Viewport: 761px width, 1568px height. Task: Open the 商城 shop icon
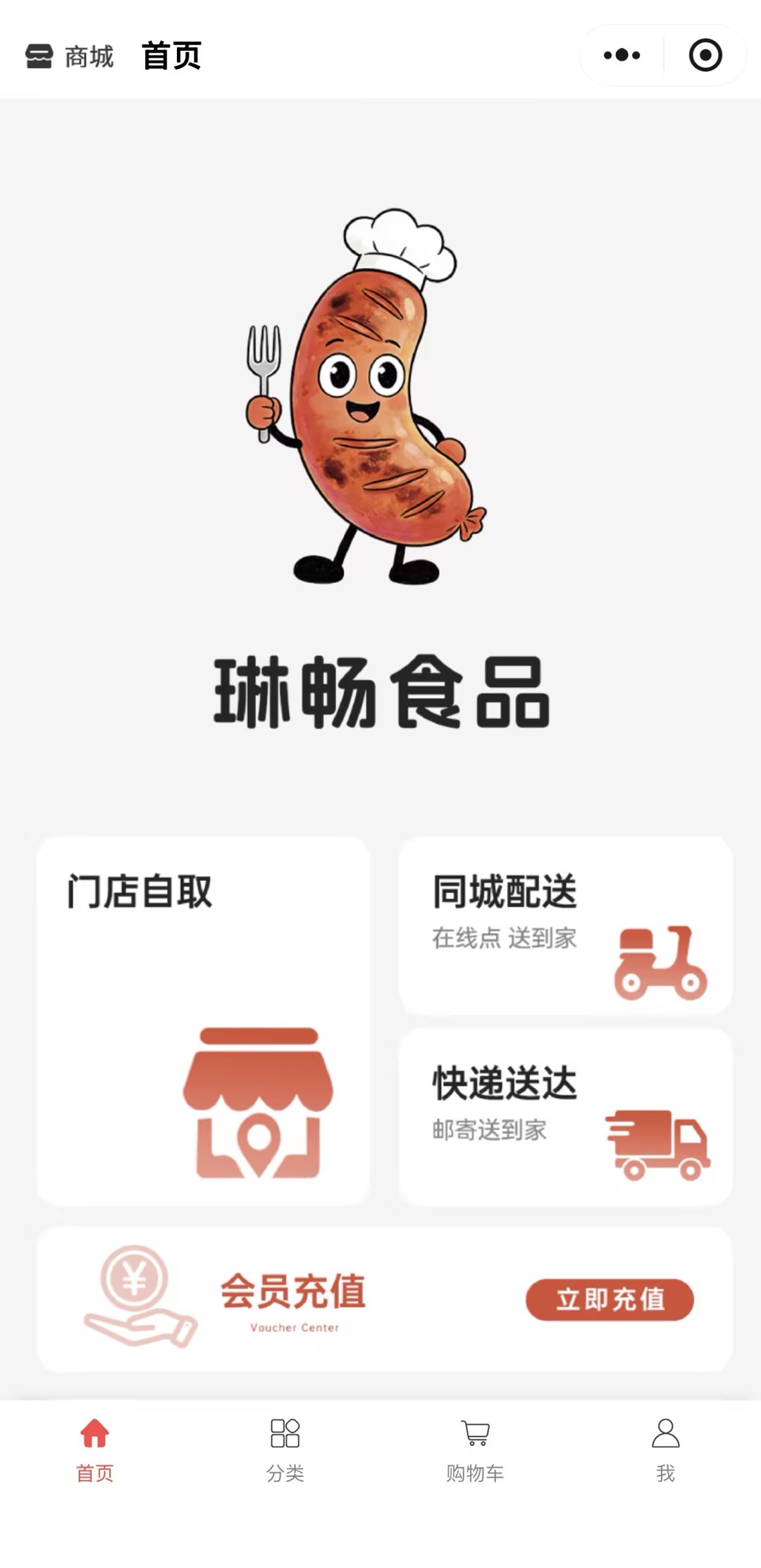40,56
